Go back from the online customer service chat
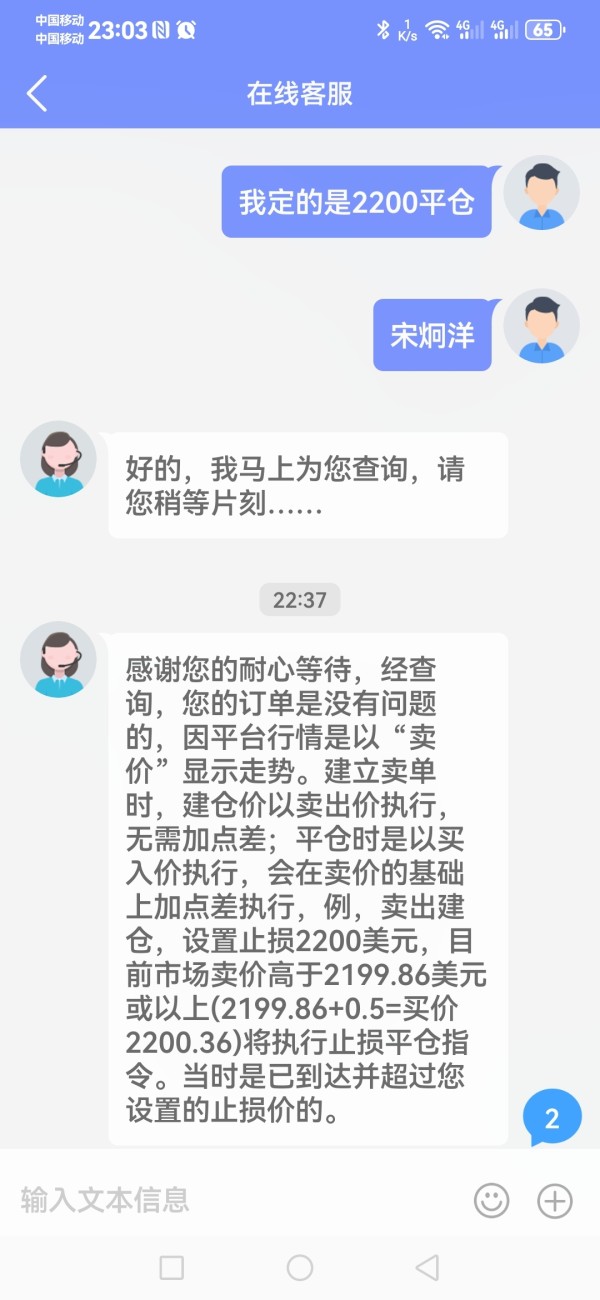 [37, 94]
